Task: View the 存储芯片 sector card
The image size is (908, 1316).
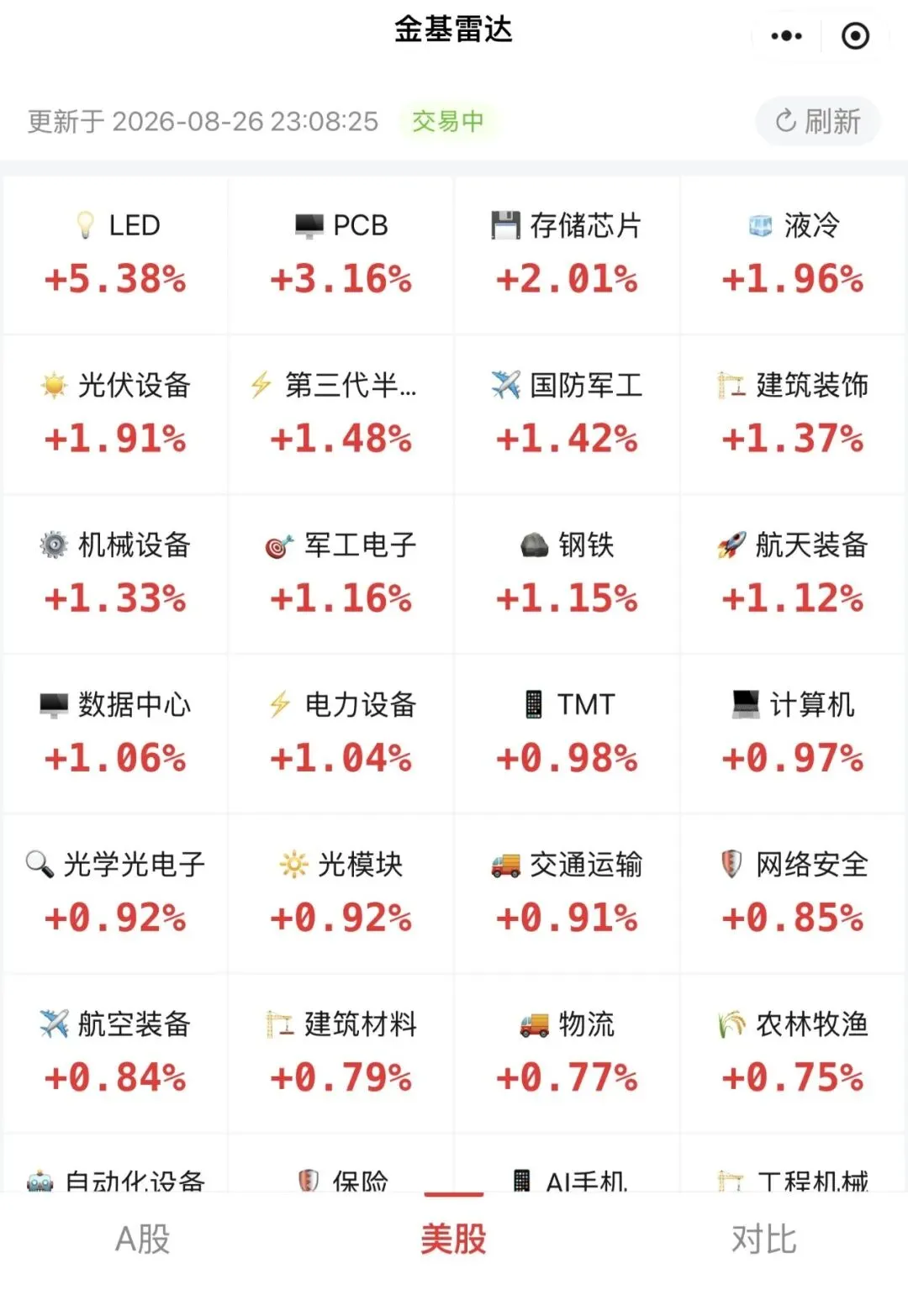Action: point(567,255)
